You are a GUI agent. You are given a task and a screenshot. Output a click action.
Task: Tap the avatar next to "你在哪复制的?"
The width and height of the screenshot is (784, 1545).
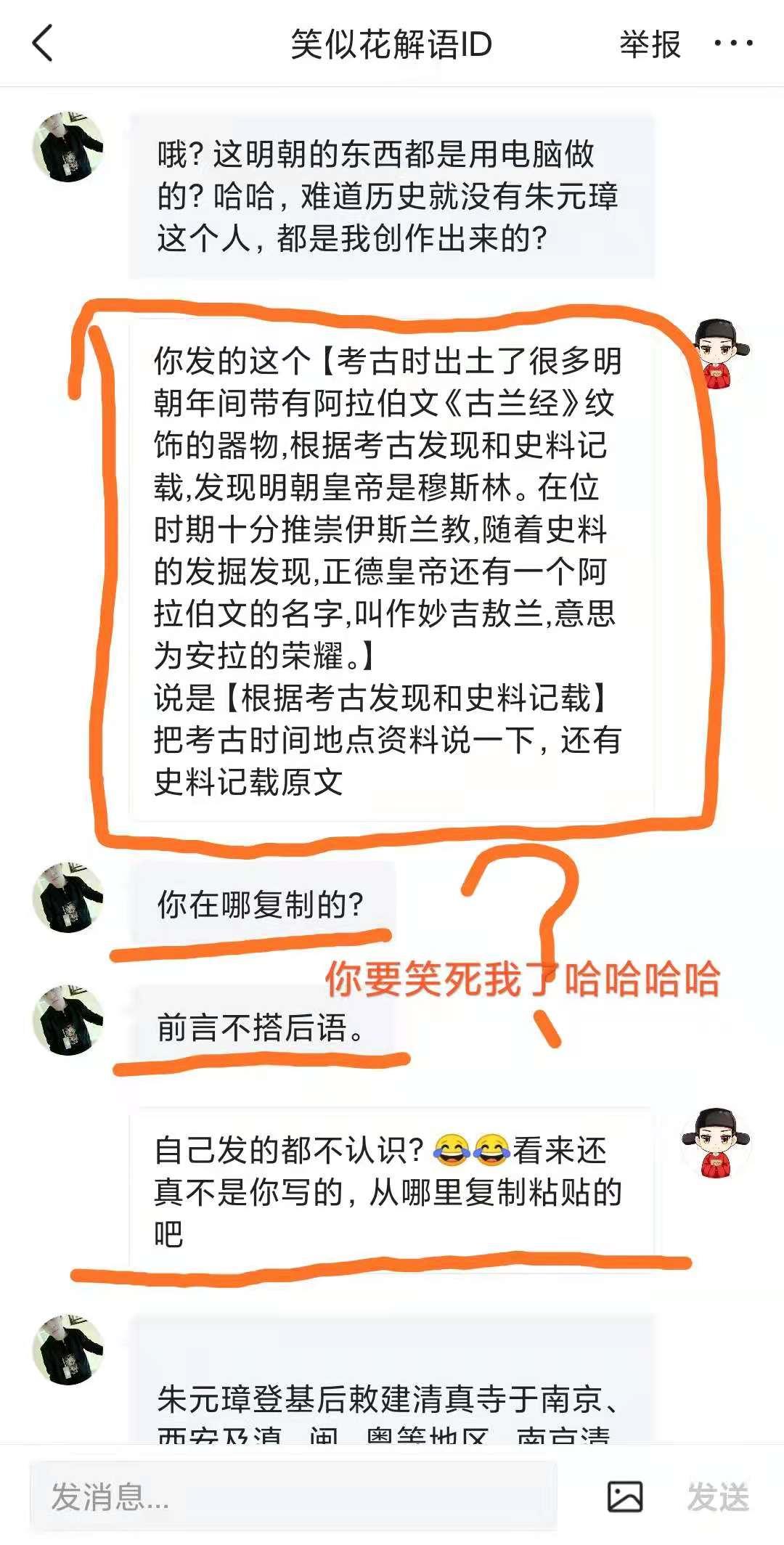tap(69, 900)
